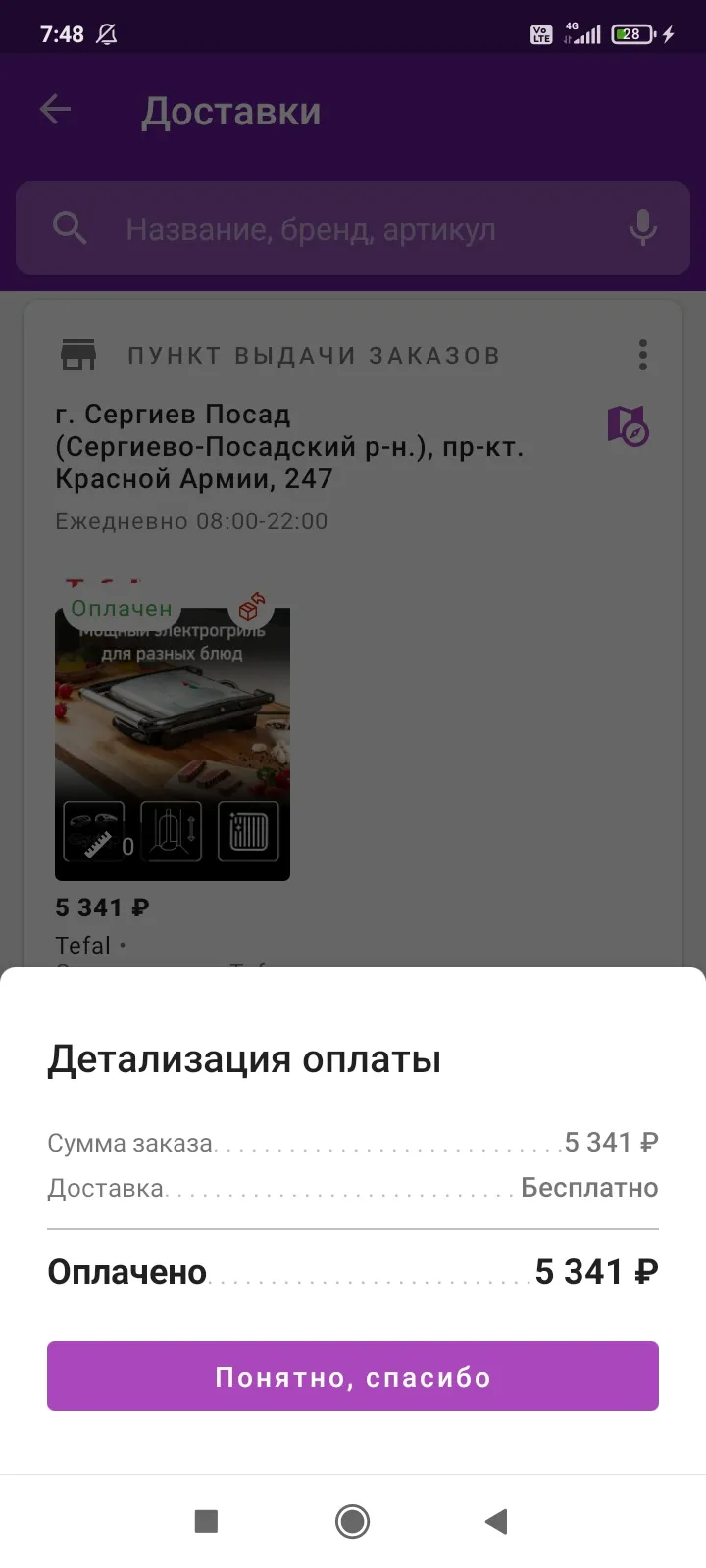Open the pickup point overflow menu
Viewport: 706px width, 1568px height.
click(643, 355)
